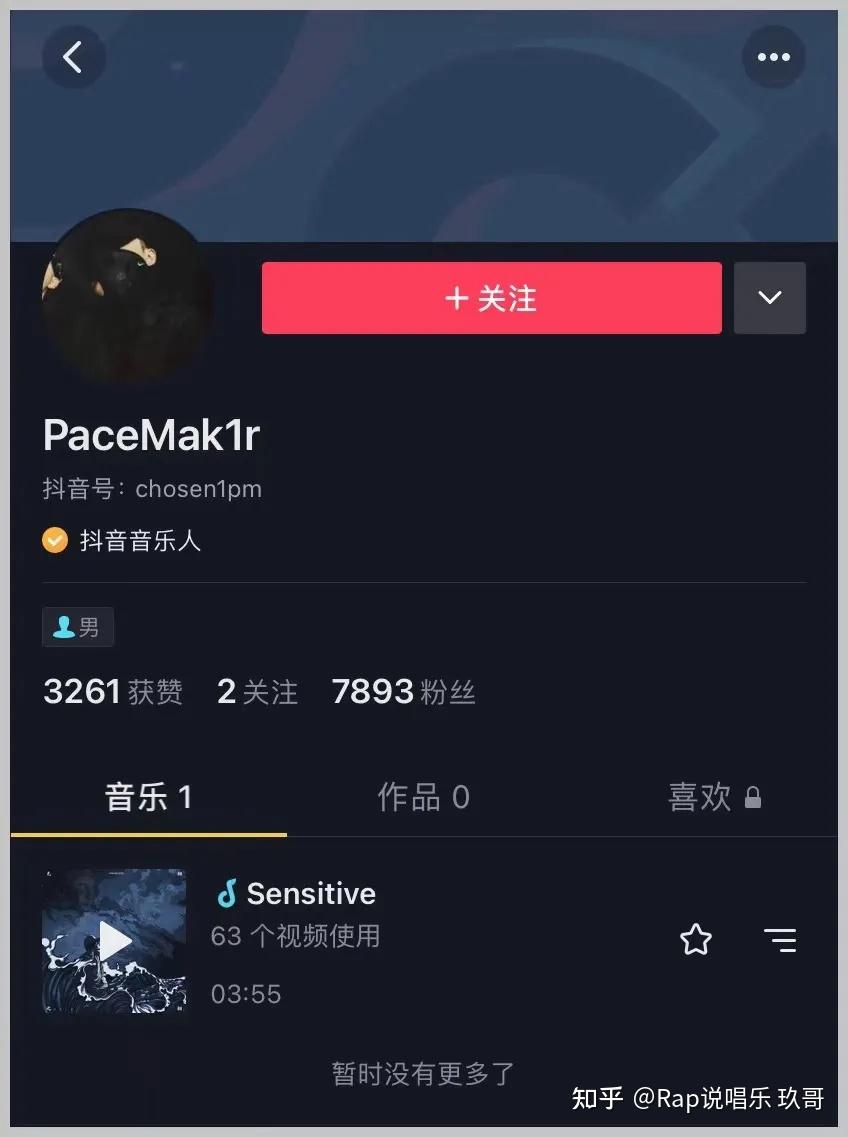
Task: Follow PaceMak1r with the 关注 button
Action: [x=491, y=298]
